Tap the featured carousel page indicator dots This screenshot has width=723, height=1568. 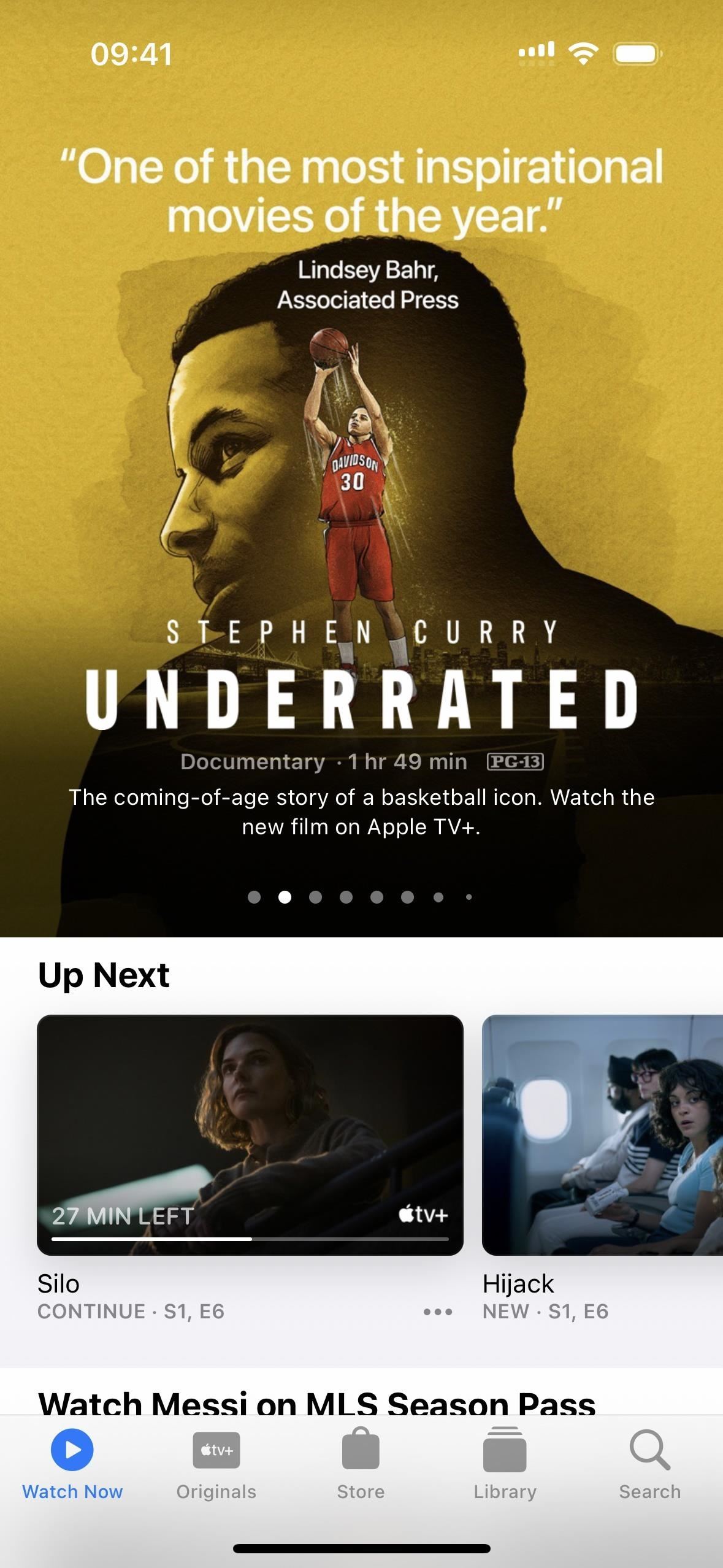tap(361, 897)
